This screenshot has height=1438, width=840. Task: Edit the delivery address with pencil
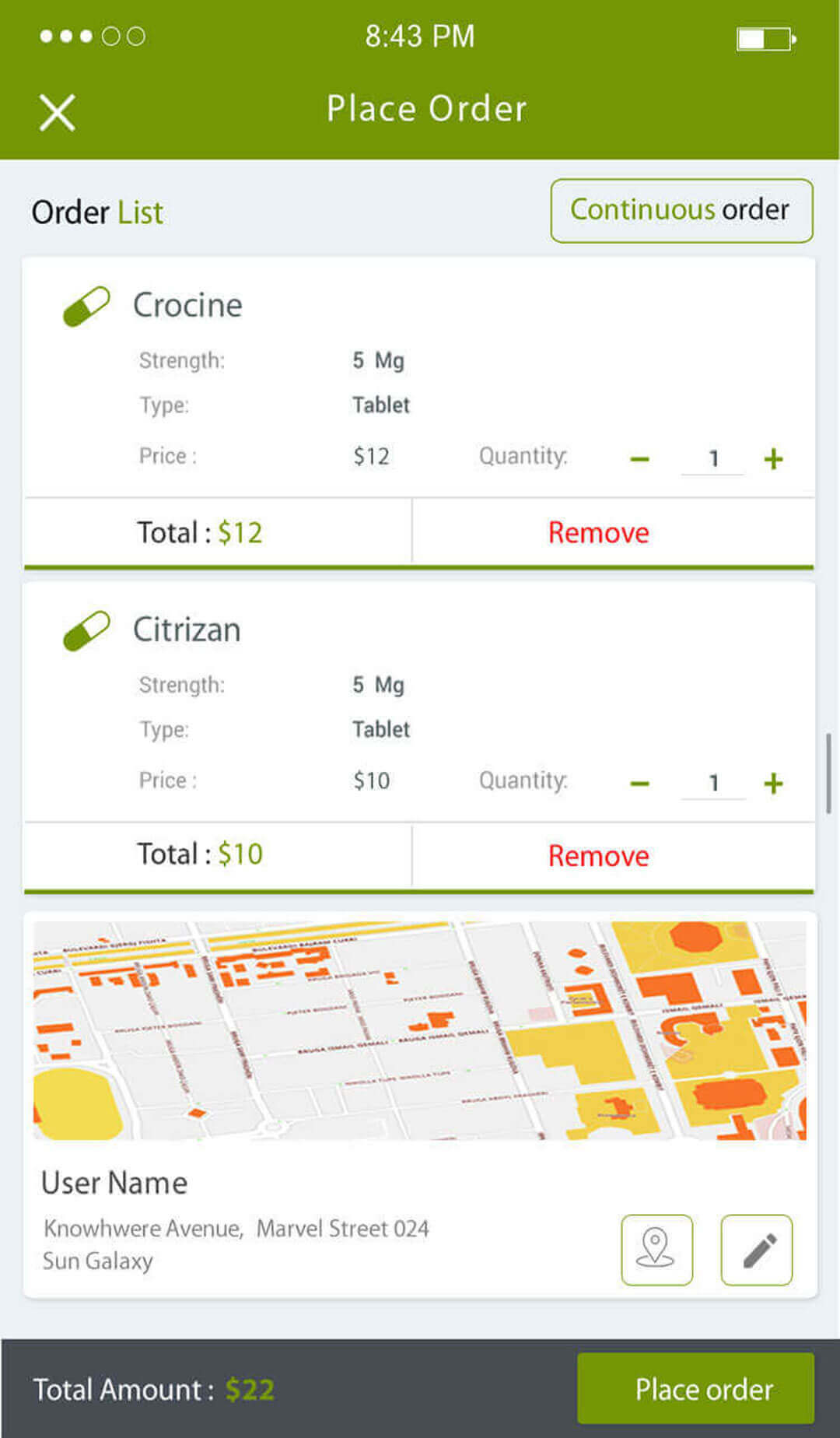pos(757,1250)
